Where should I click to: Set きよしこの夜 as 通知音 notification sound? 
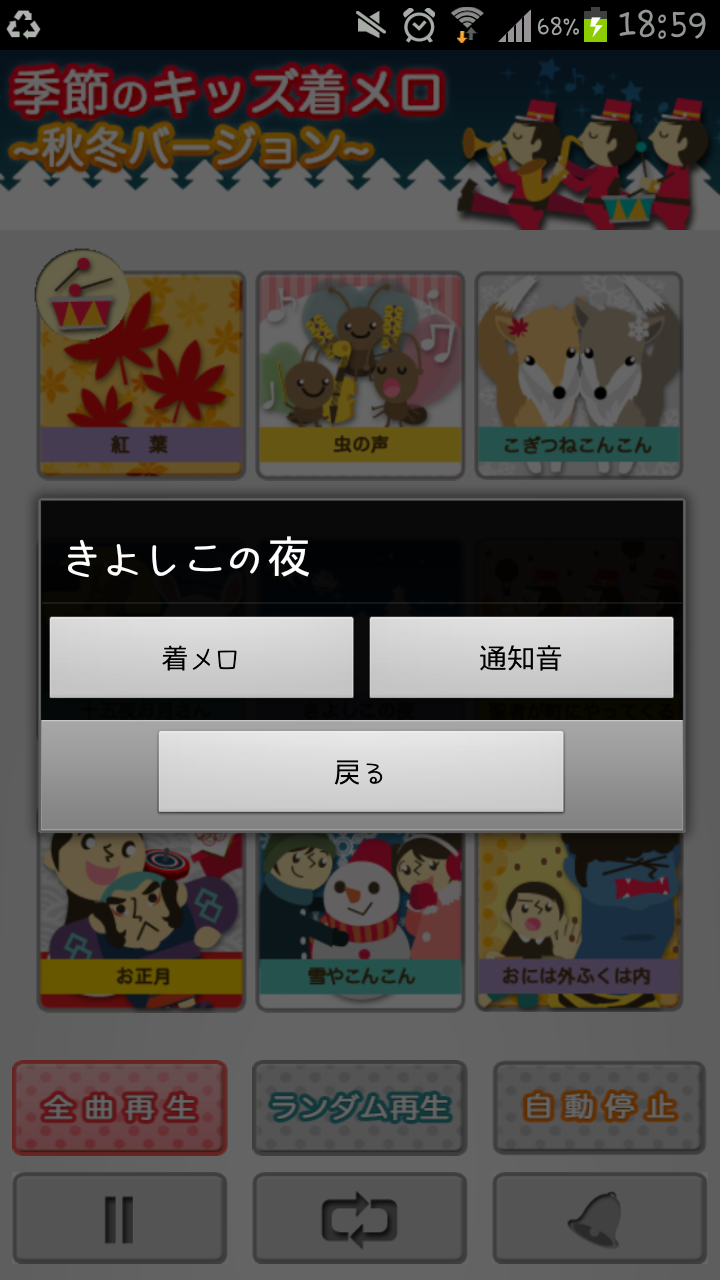(521, 657)
